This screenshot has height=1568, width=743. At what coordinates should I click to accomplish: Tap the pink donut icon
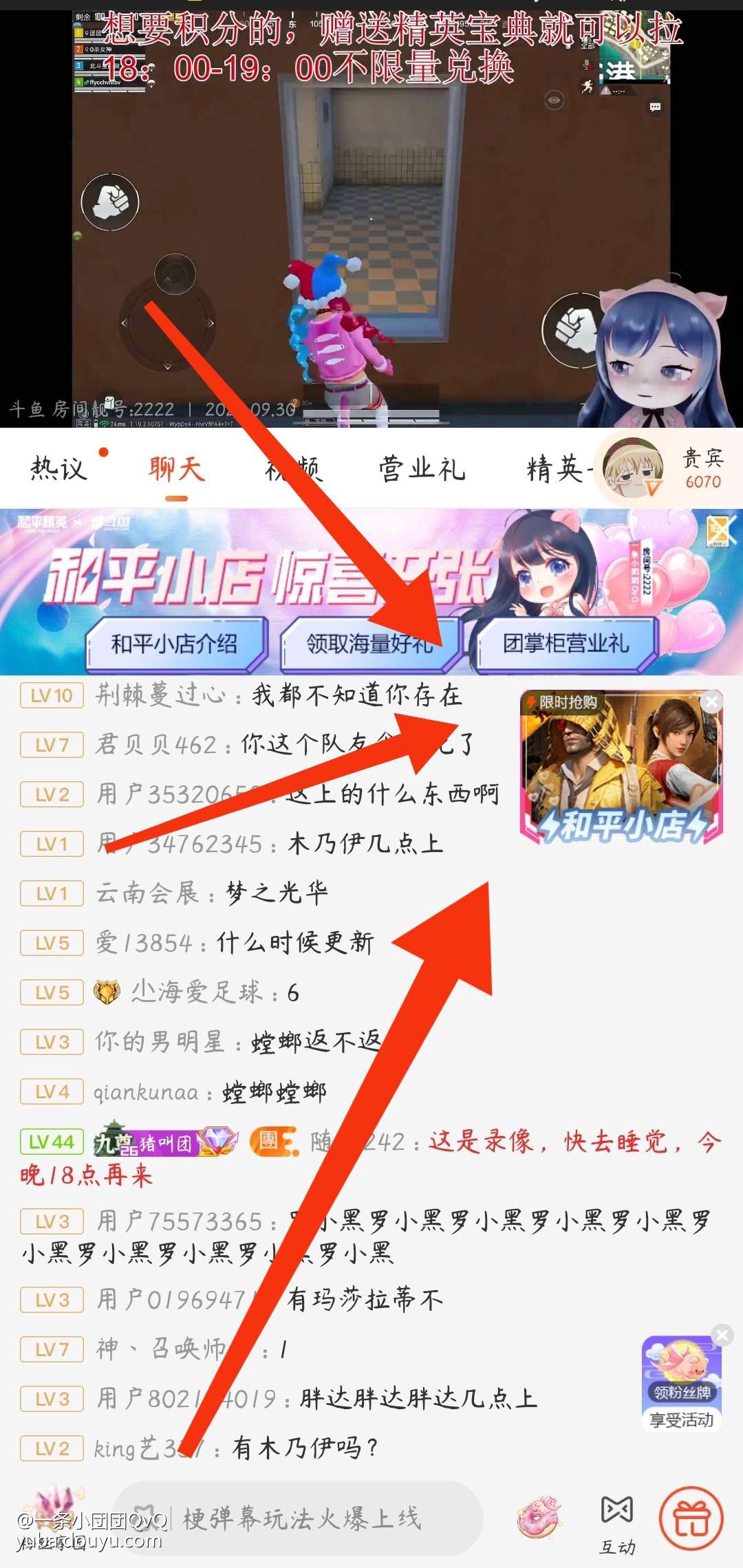(539, 1518)
